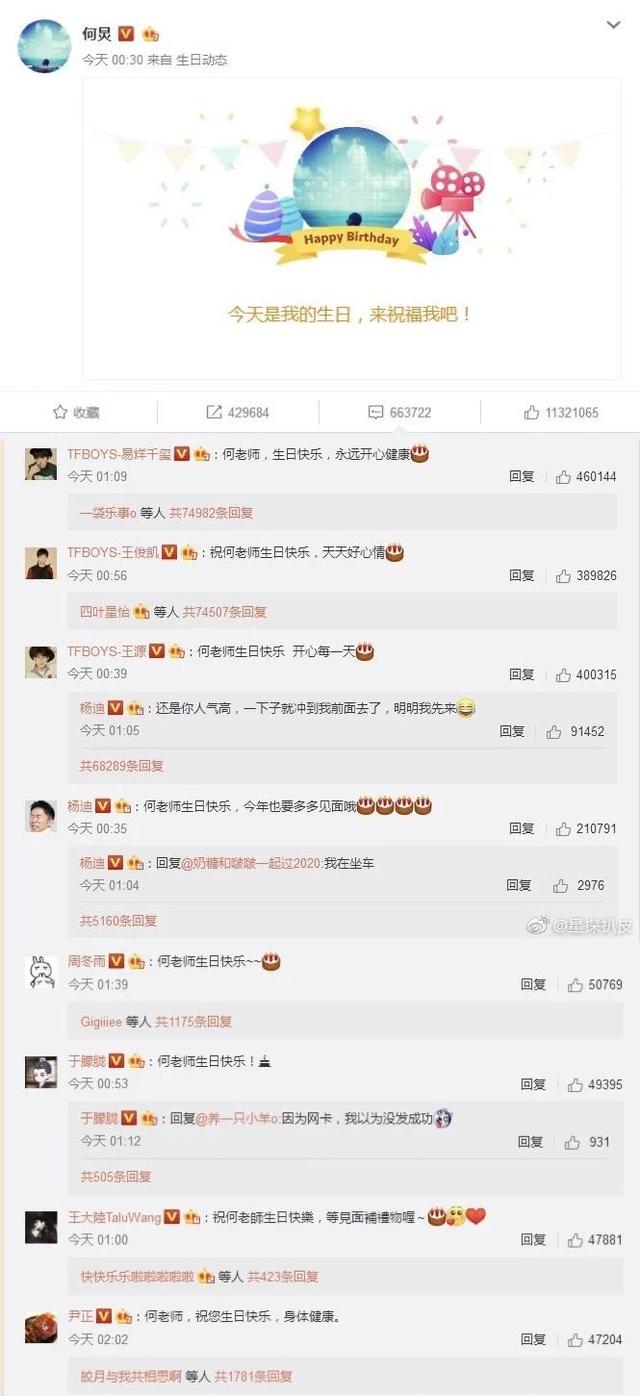Open the comments tab showing 663722
Screen dimensions: 640x1396
(399, 412)
